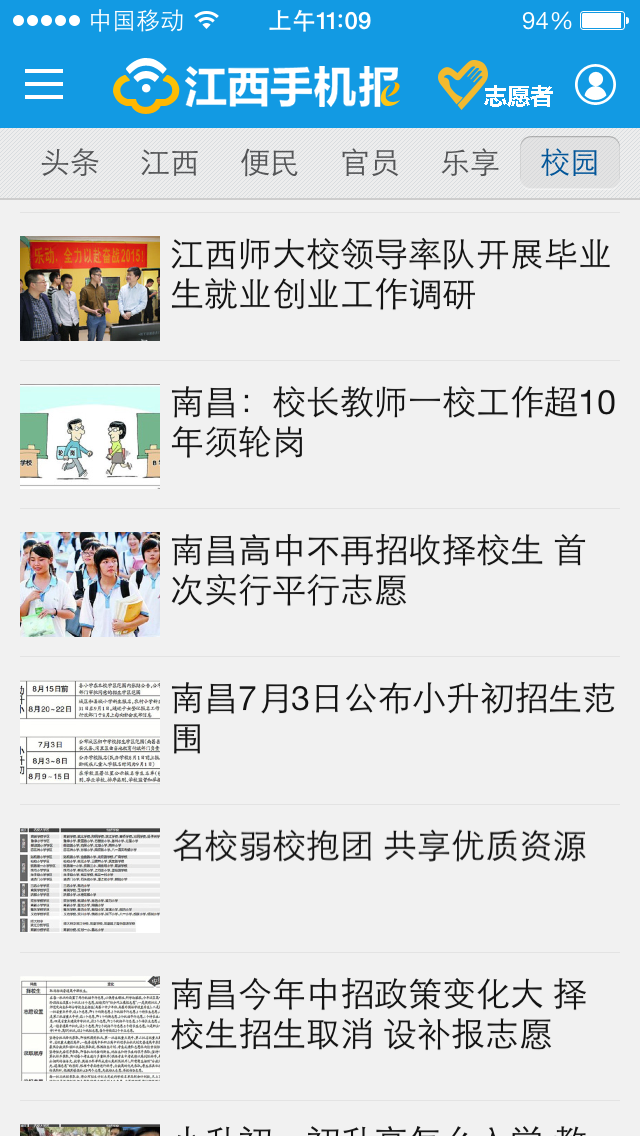Open the hamburger drawer menu
The width and height of the screenshot is (640, 1136).
tap(44, 85)
